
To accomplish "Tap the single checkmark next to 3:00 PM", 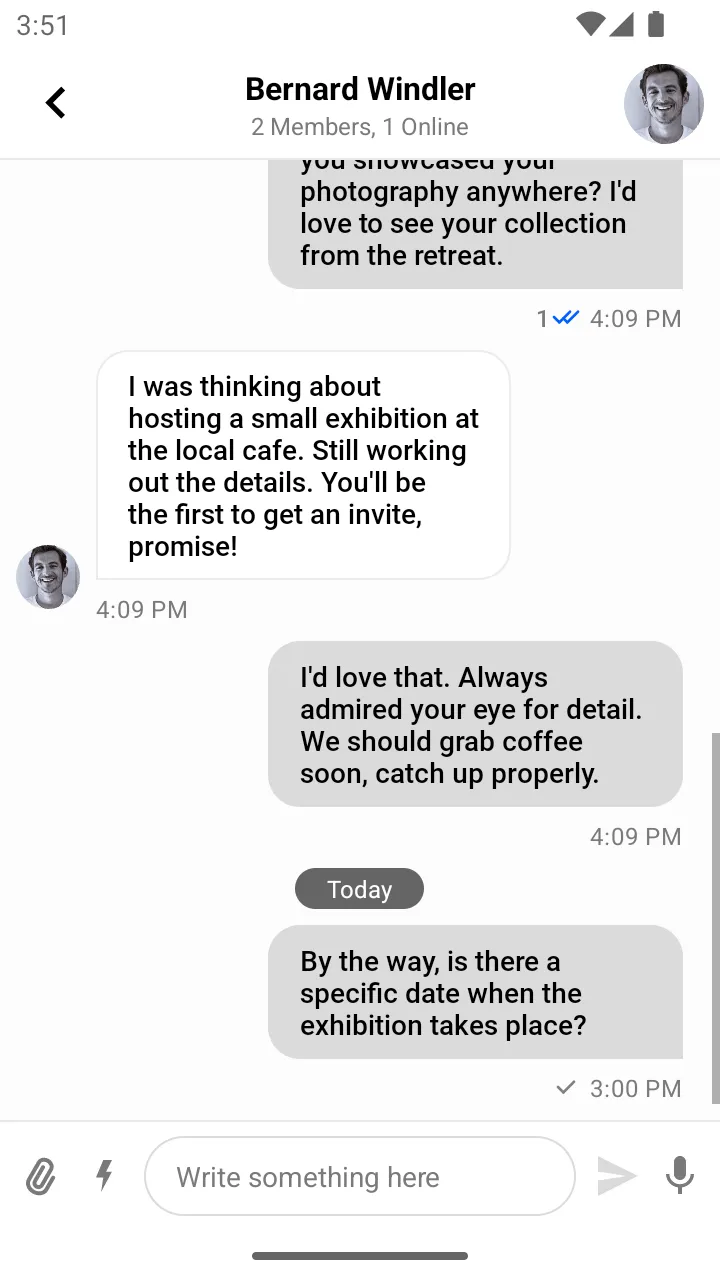I will point(566,1088).
